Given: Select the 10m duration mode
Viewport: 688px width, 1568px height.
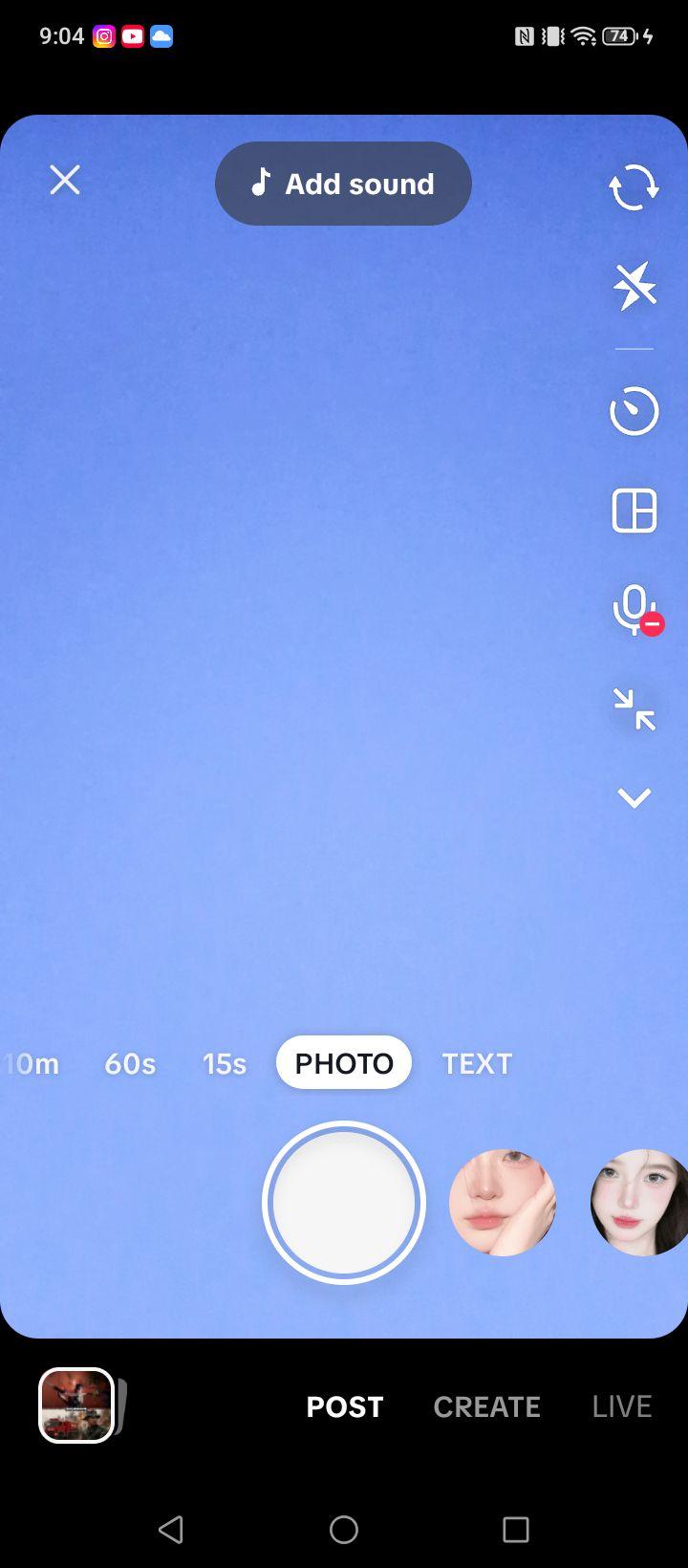Looking at the screenshot, I should (32, 1063).
